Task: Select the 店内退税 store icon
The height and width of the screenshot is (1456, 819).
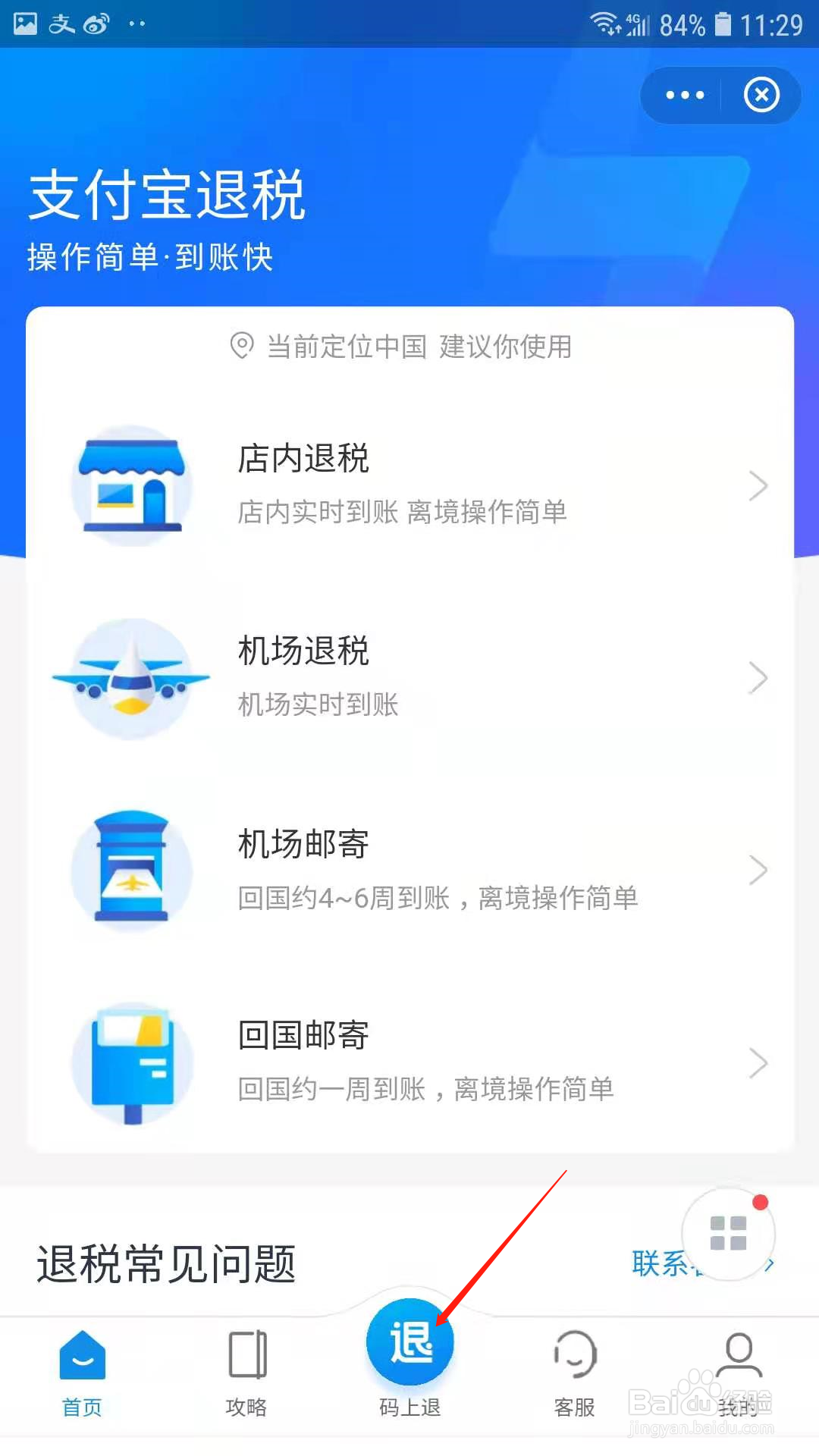Action: pyautogui.click(x=133, y=485)
